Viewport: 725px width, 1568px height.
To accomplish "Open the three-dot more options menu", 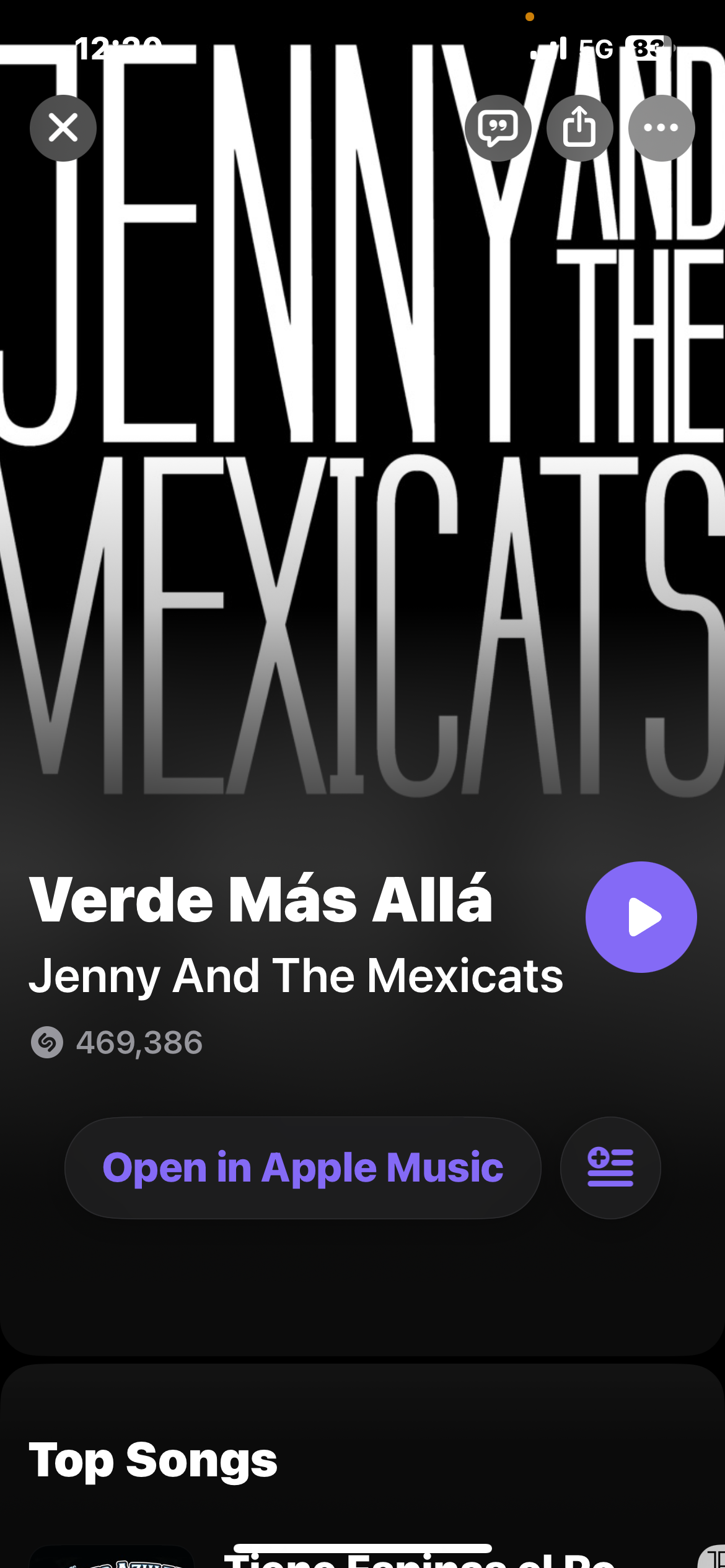I will click(x=661, y=128).
